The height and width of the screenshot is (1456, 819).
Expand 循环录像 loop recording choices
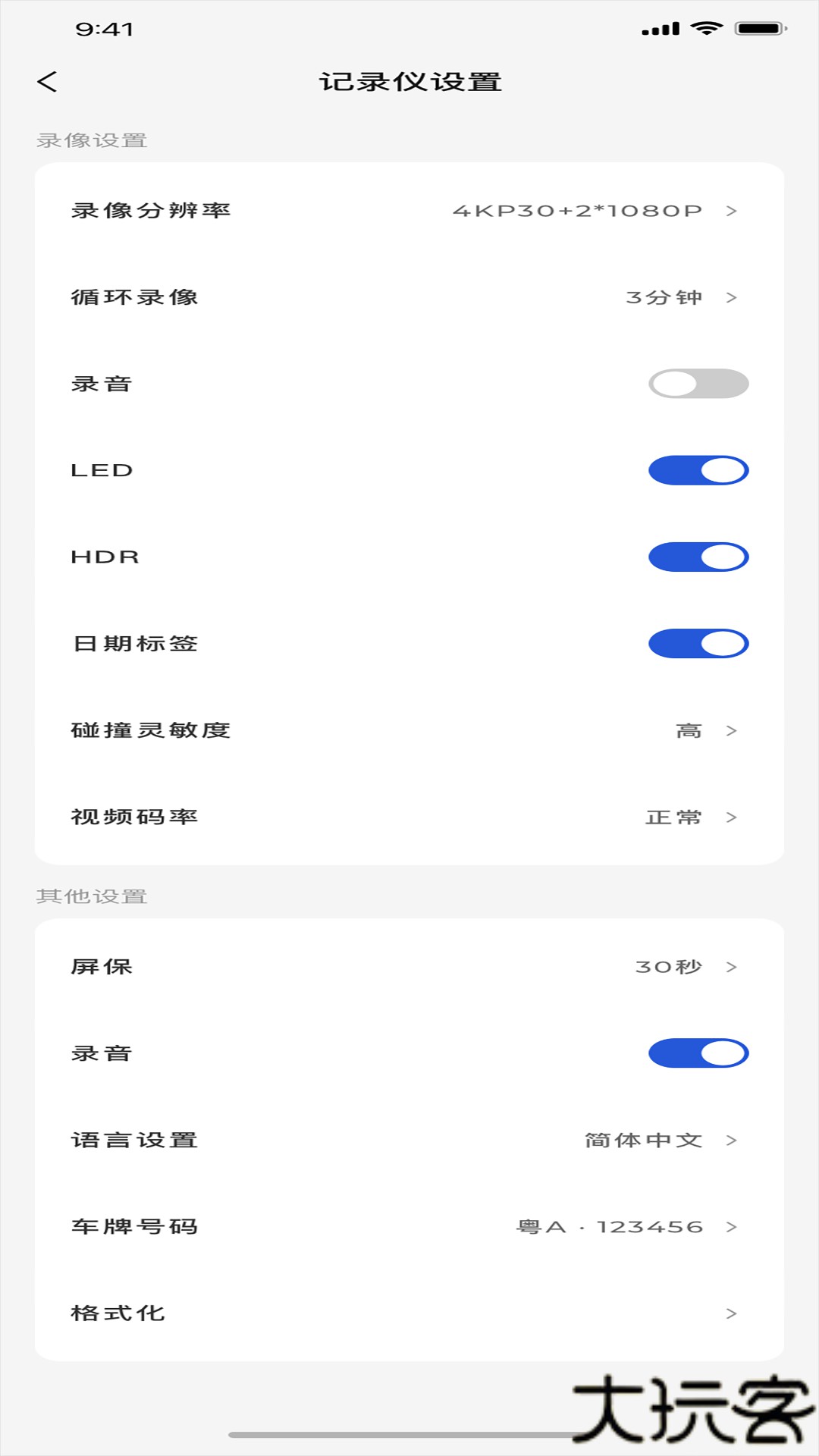point(409,297)
